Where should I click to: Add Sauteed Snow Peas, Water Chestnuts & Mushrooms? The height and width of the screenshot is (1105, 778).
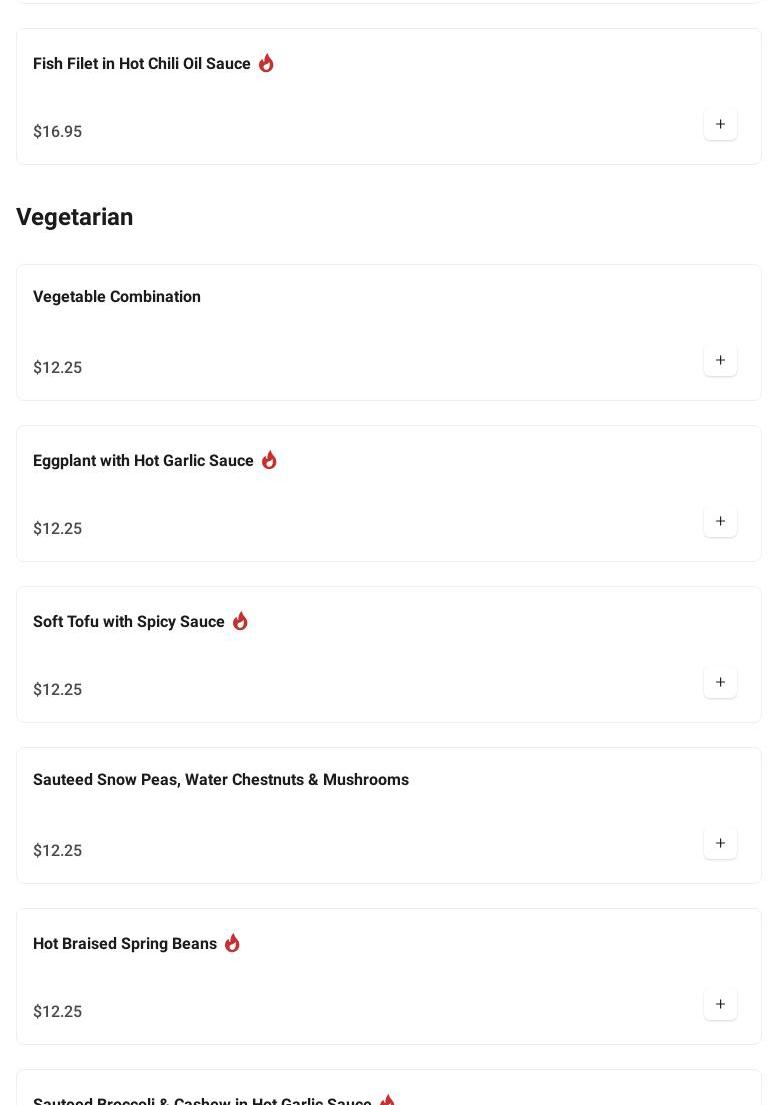click(x=720, y=844)
